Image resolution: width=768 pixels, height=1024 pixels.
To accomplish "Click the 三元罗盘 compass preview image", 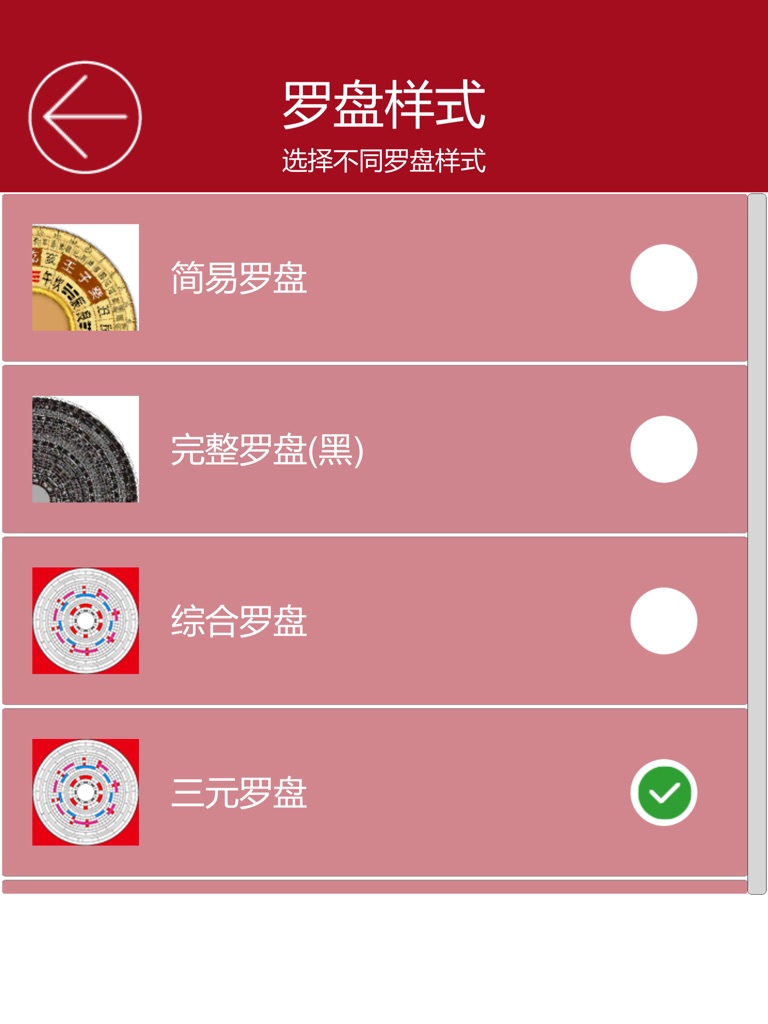I will (85, 792).
